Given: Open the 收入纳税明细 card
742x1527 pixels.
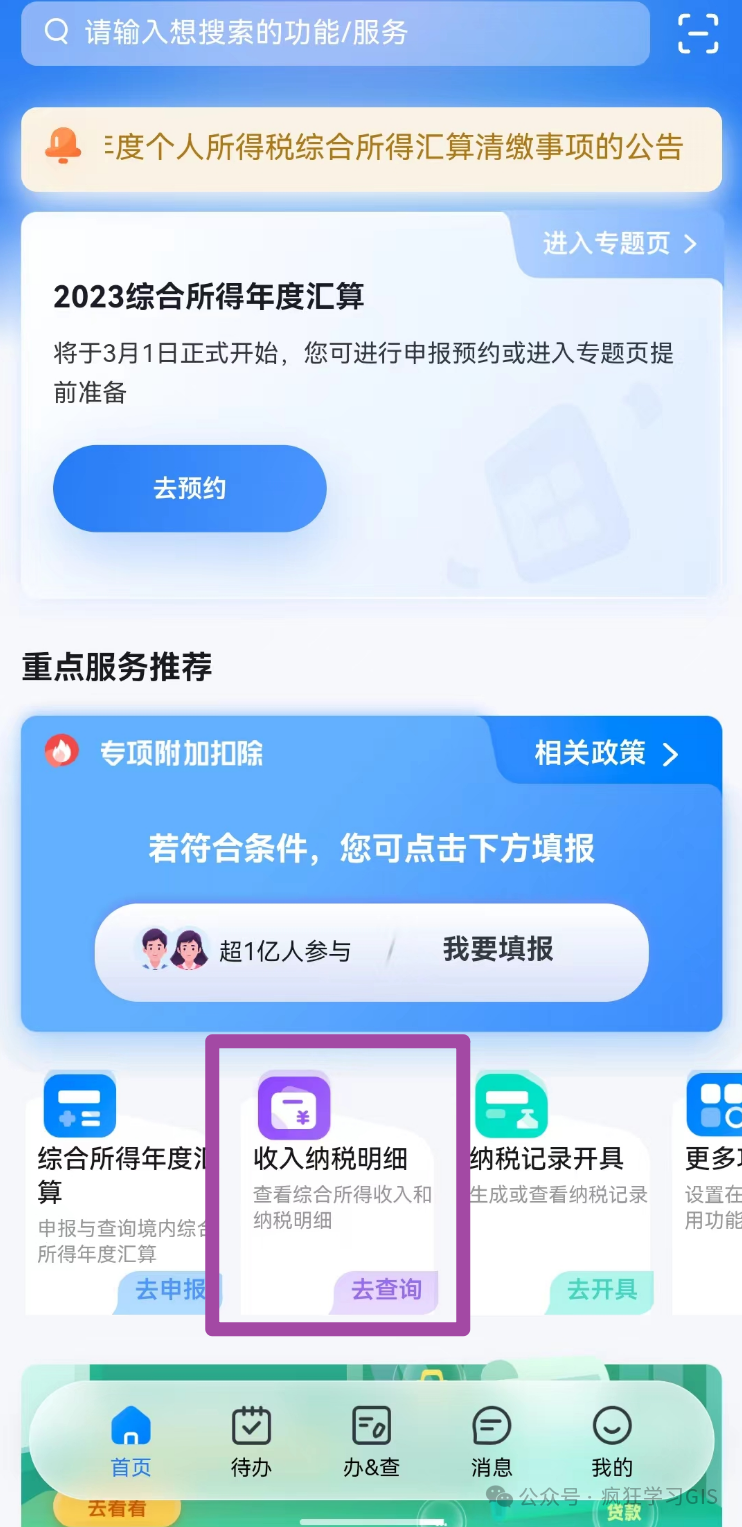Looking at the screenshot, I should [x=337, y=1190].
